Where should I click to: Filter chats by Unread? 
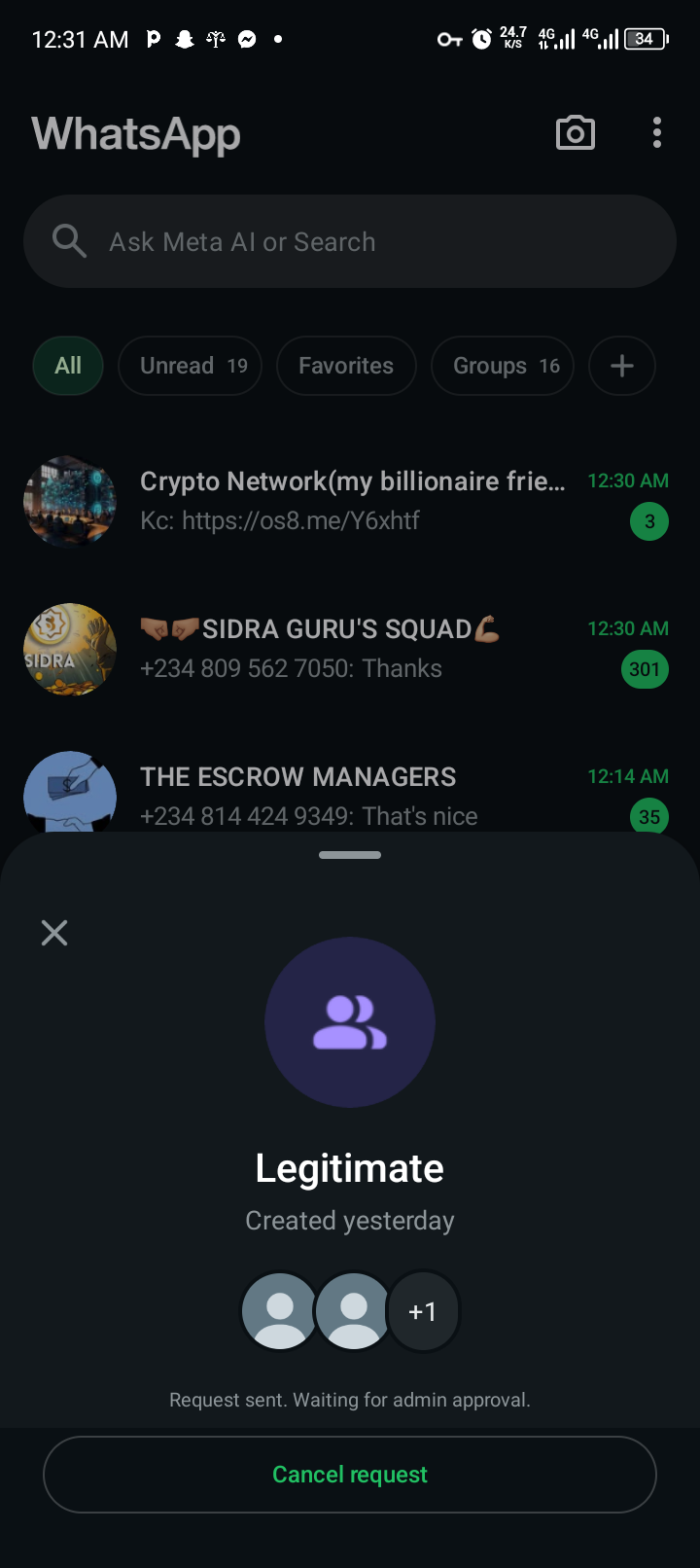(x=191, y=366)
